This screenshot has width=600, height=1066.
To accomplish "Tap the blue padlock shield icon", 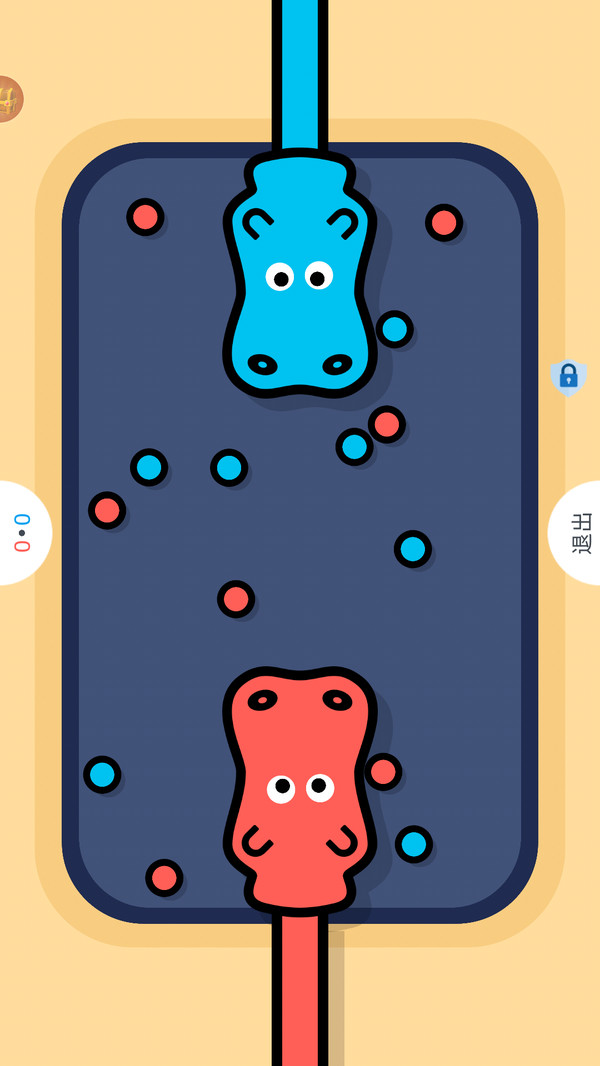I will pyautogui.click(x=568, y=377).
